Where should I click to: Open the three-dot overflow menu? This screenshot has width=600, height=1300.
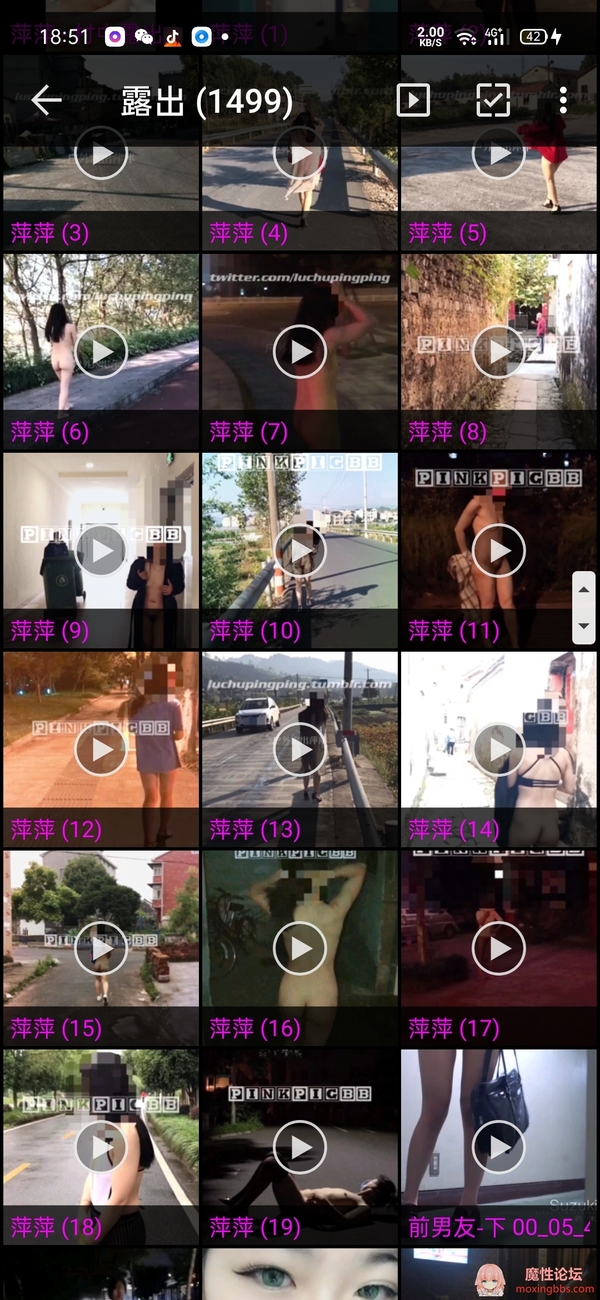point(563,100)
